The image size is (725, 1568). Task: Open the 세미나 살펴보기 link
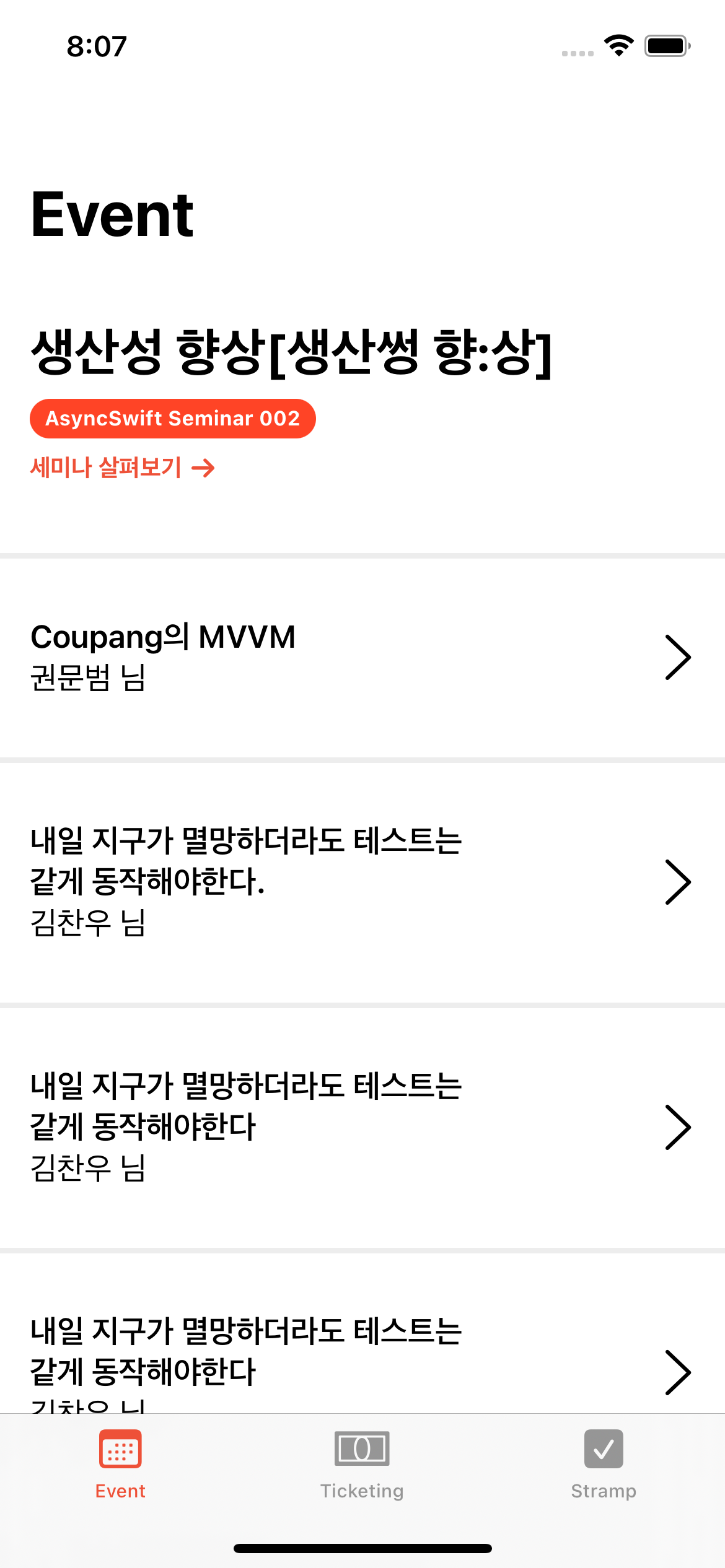tap(123, 468)
